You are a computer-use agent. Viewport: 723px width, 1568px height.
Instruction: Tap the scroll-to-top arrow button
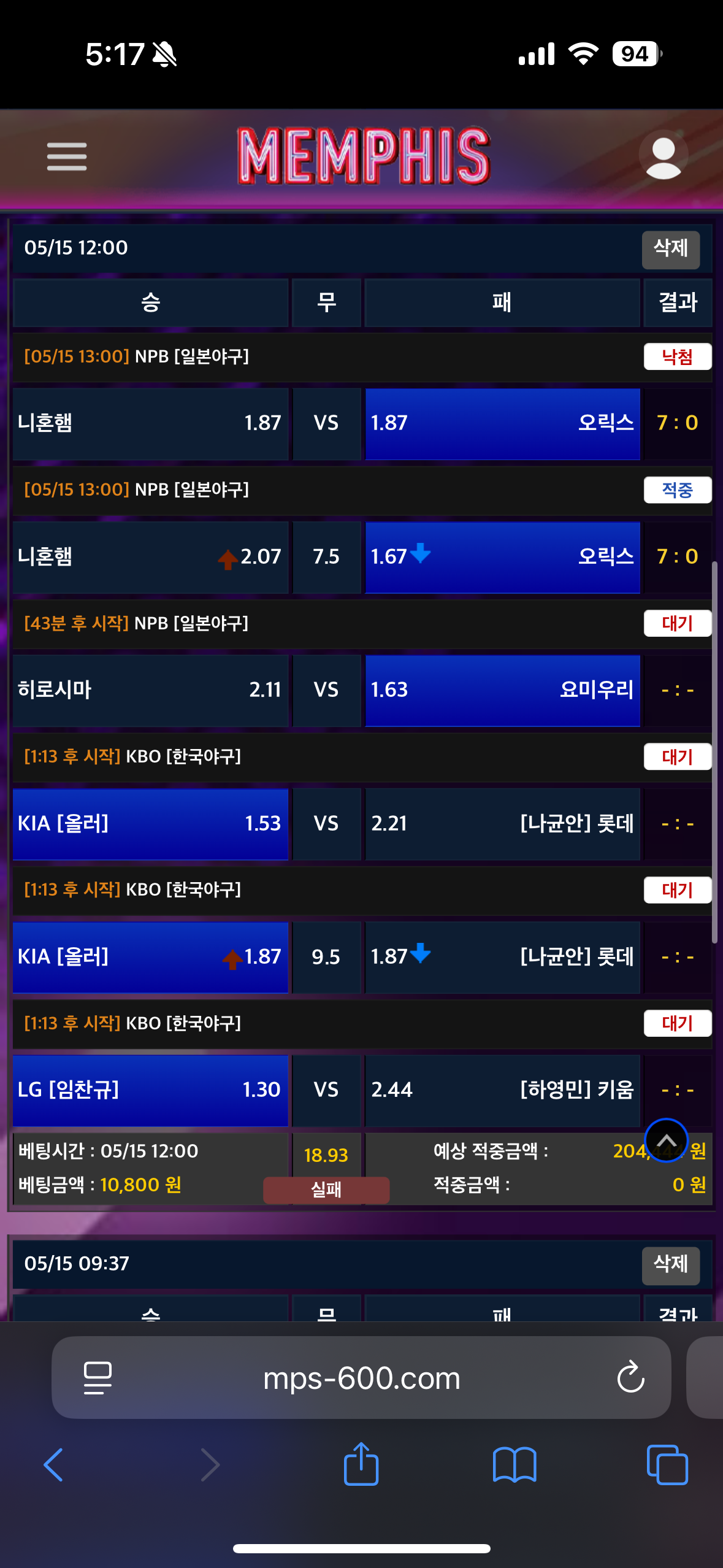tap(667, 1140)
